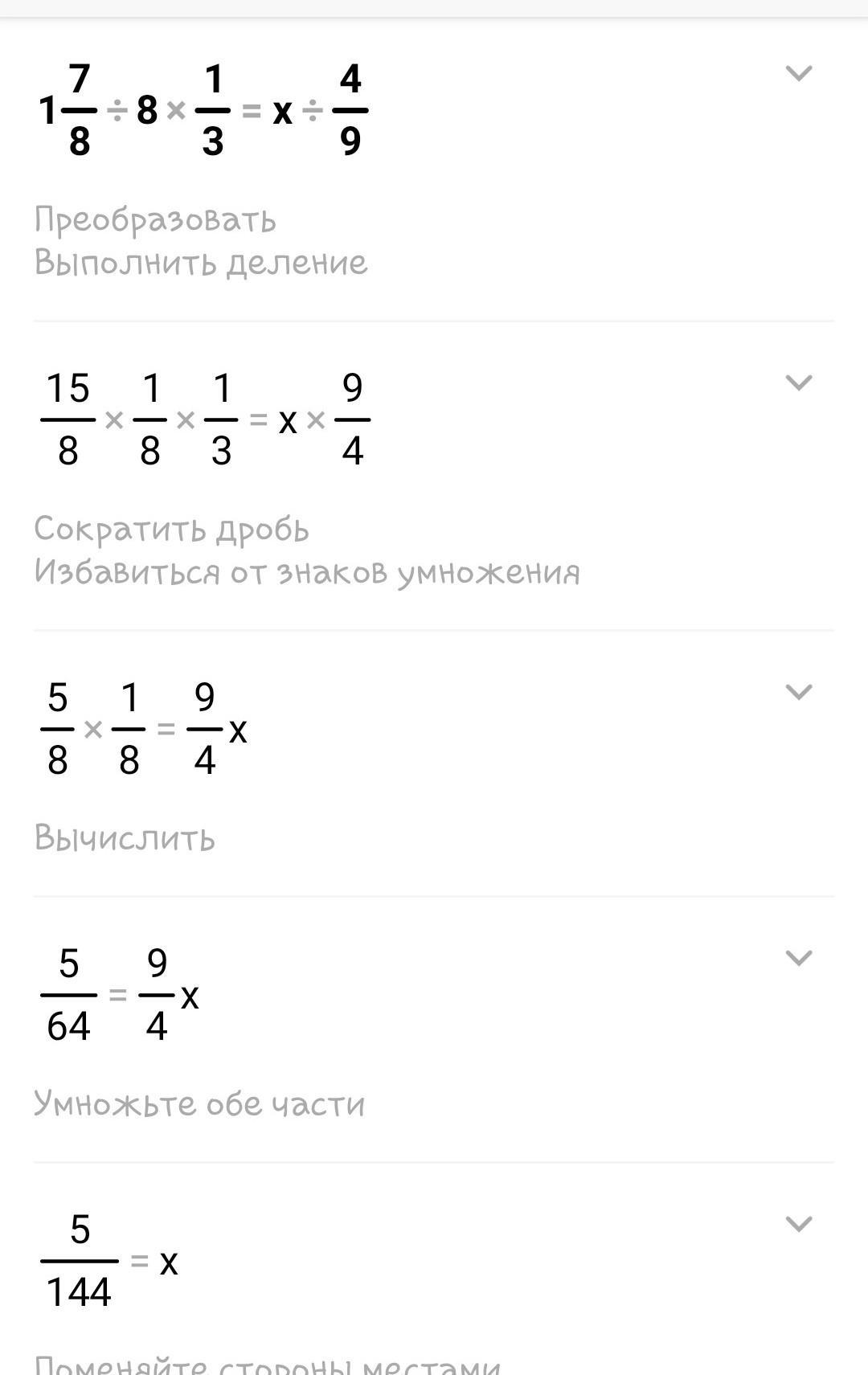This screenshot has height=1375, width=868.
Task: Expand the step 5/8 × 1/8 = 9/4 x
Action: click(x=798, y=693)
